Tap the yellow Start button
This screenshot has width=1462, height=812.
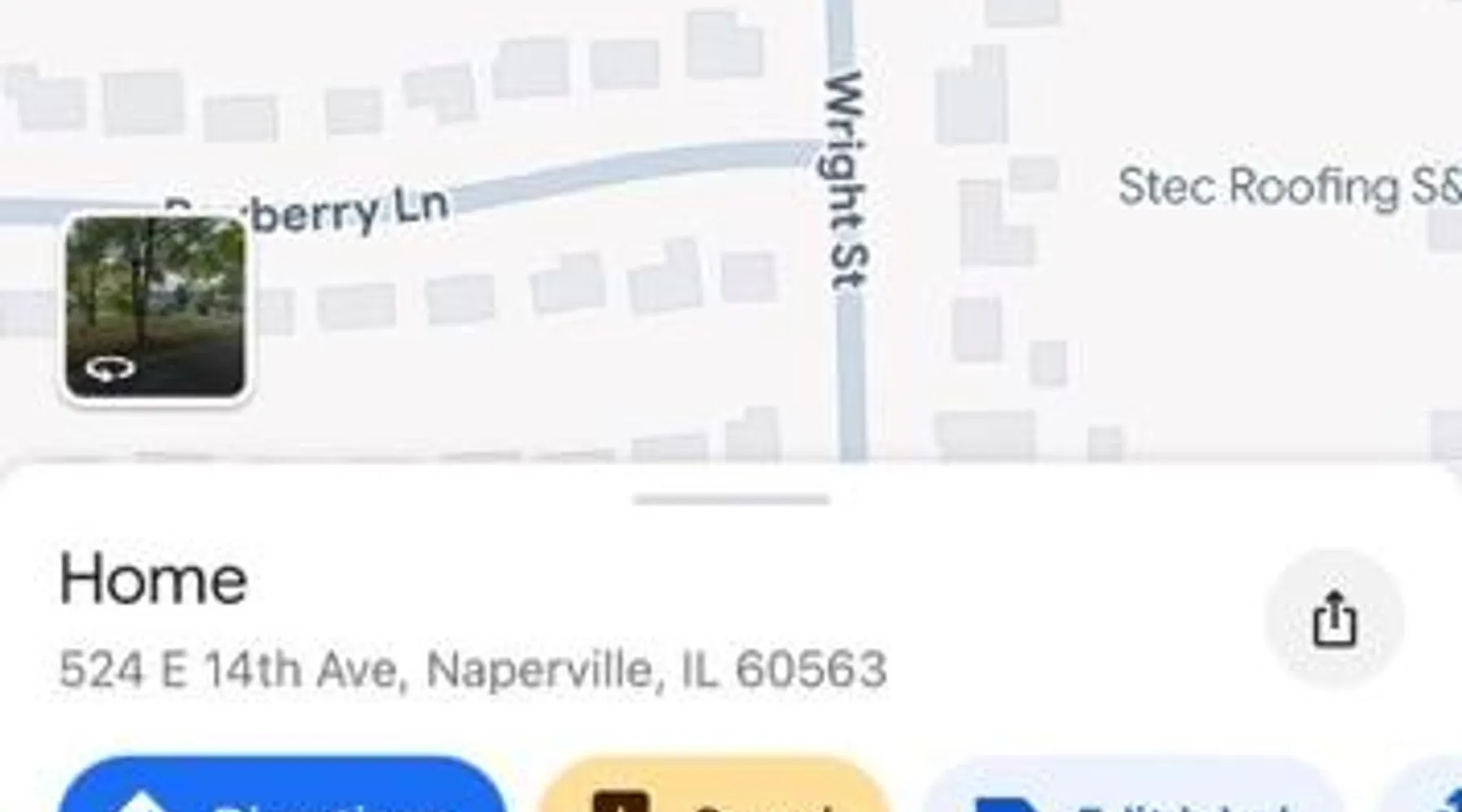click(713, 792)
